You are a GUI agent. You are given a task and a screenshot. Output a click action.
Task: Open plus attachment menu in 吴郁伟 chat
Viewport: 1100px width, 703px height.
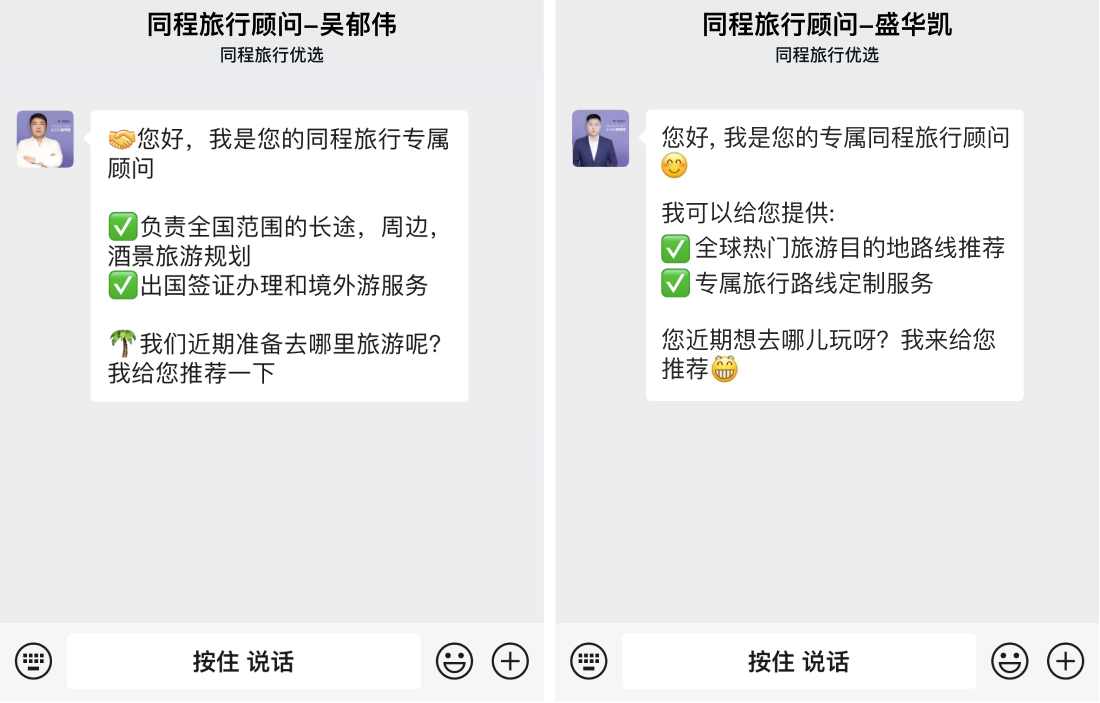510,661
